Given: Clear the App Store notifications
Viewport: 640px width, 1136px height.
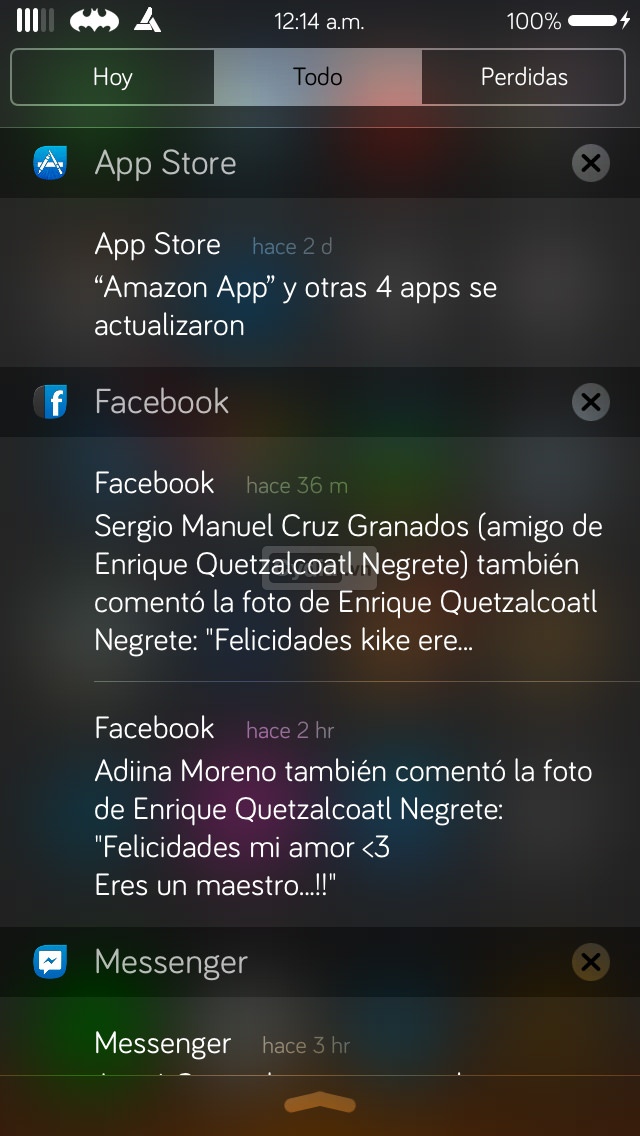Looking at the screenshot, I should (x=590, y=163).
